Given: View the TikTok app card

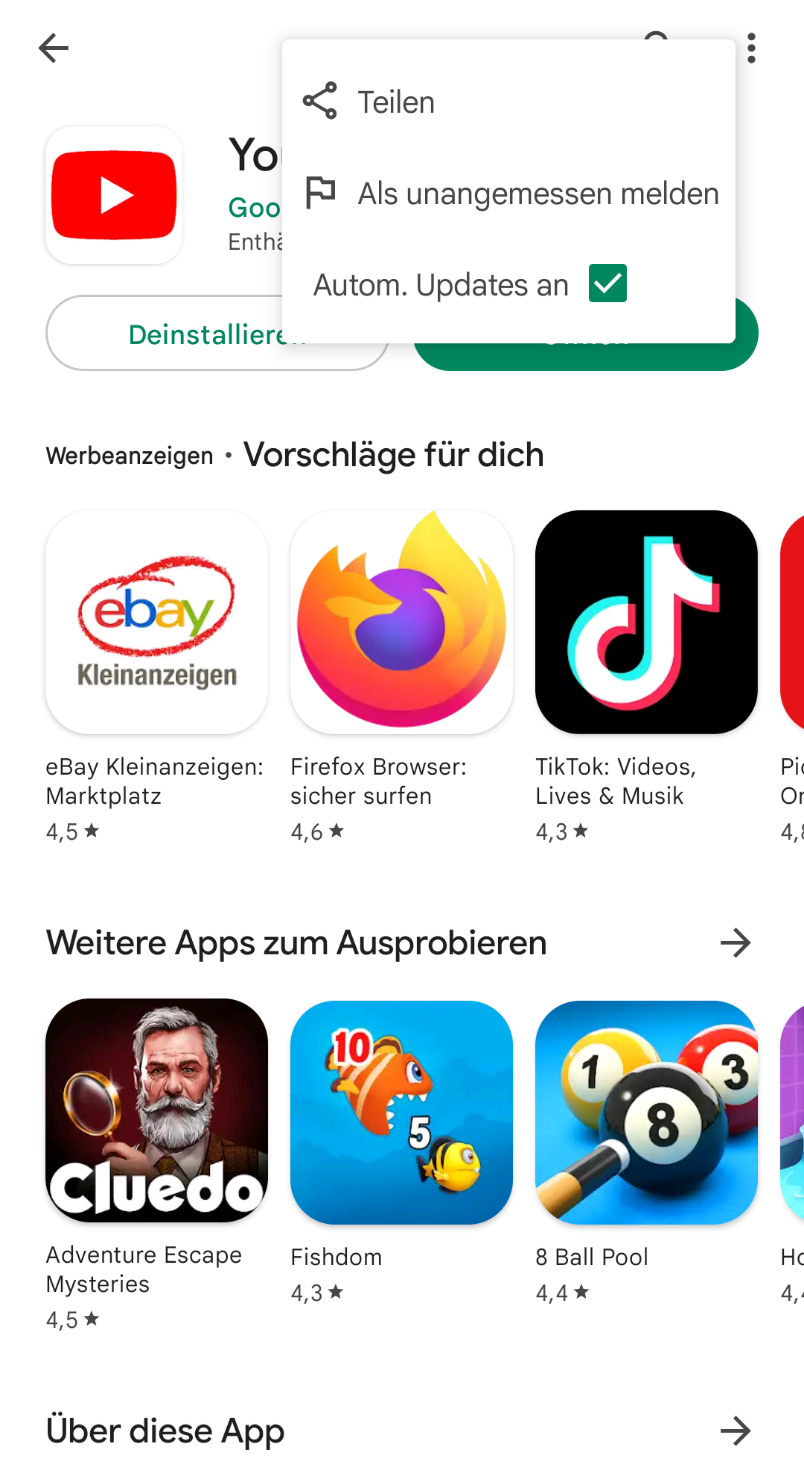Looking at the screenshot, I should [x=646, y=622].
